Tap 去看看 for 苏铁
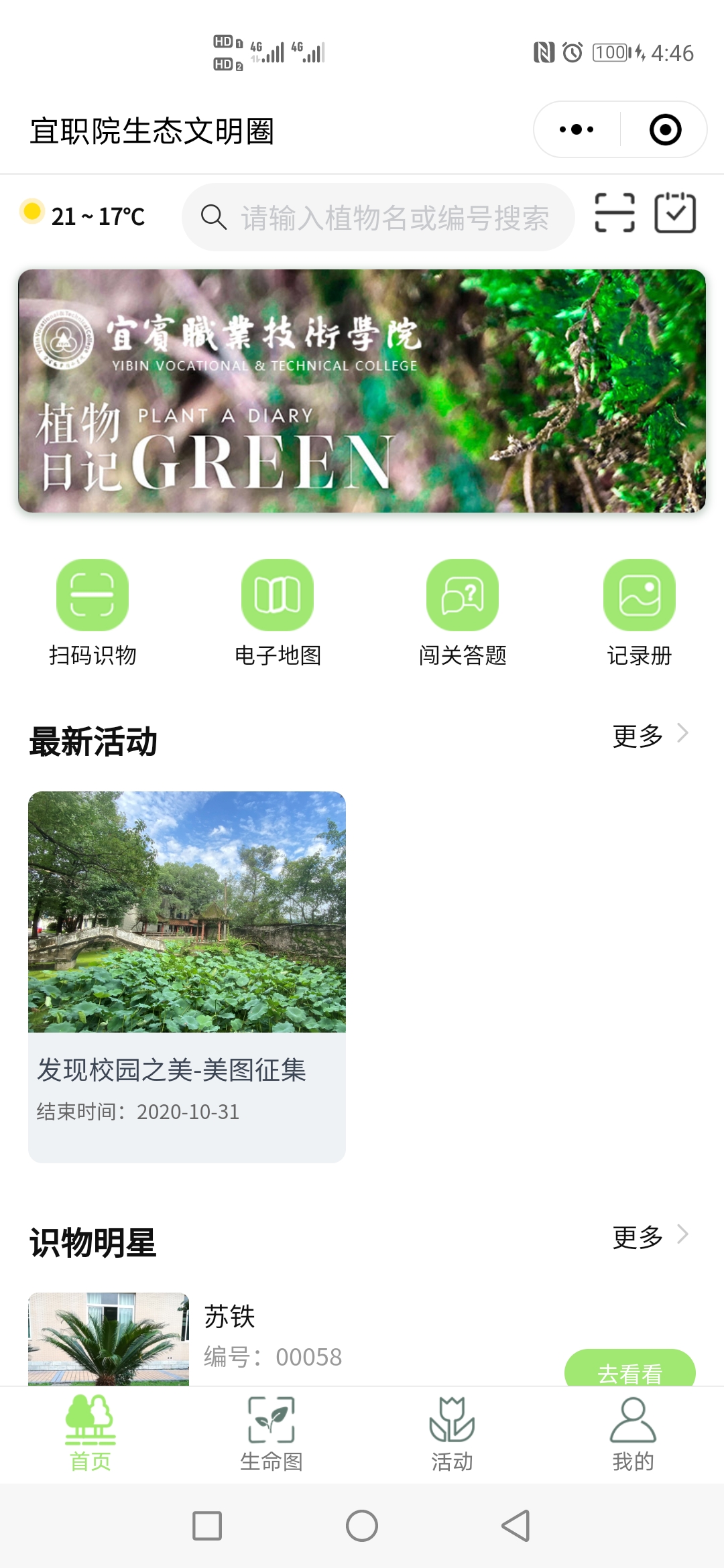The image size is (724, 1568). [629, 1370]
